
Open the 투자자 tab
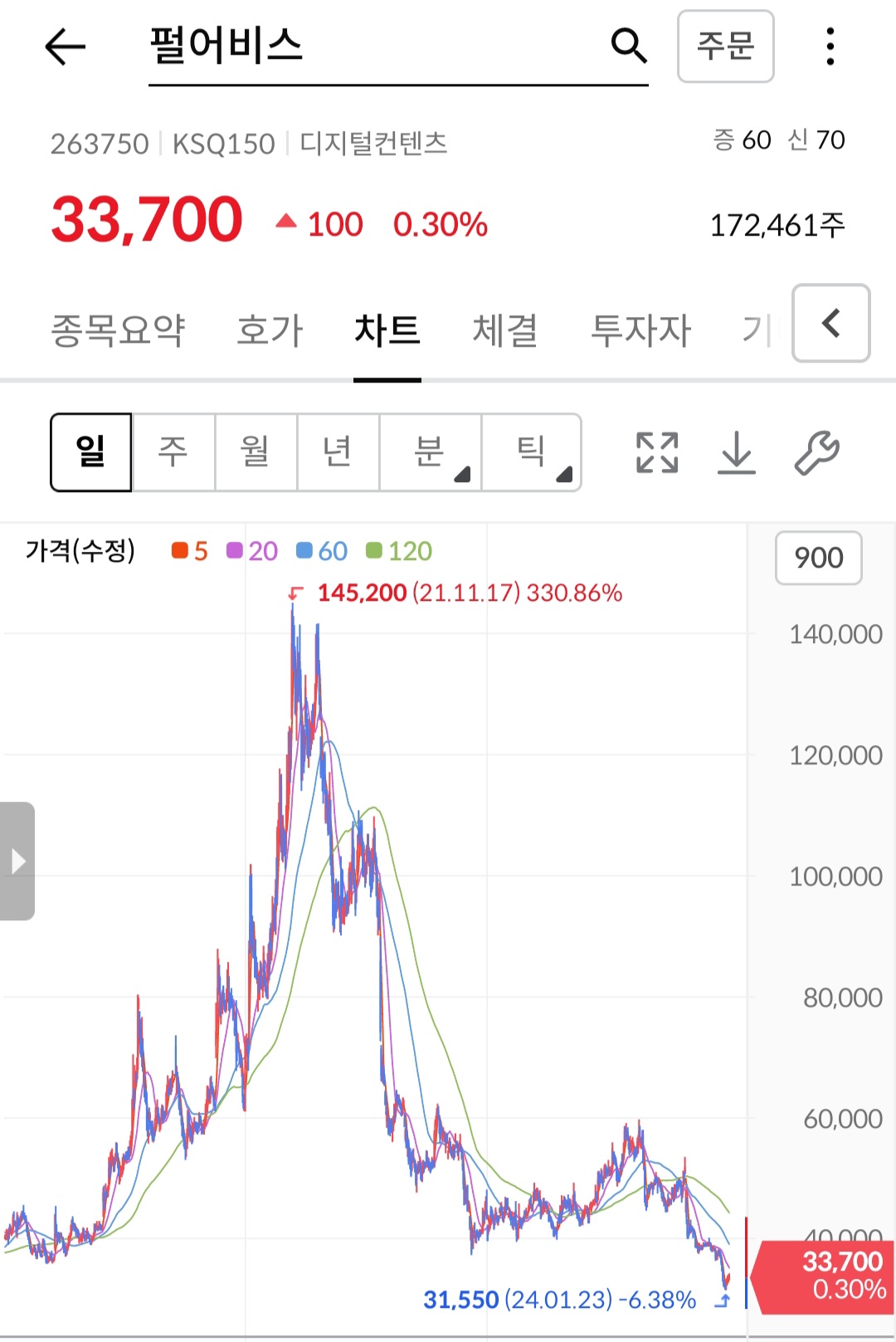(x=640, y=330)
